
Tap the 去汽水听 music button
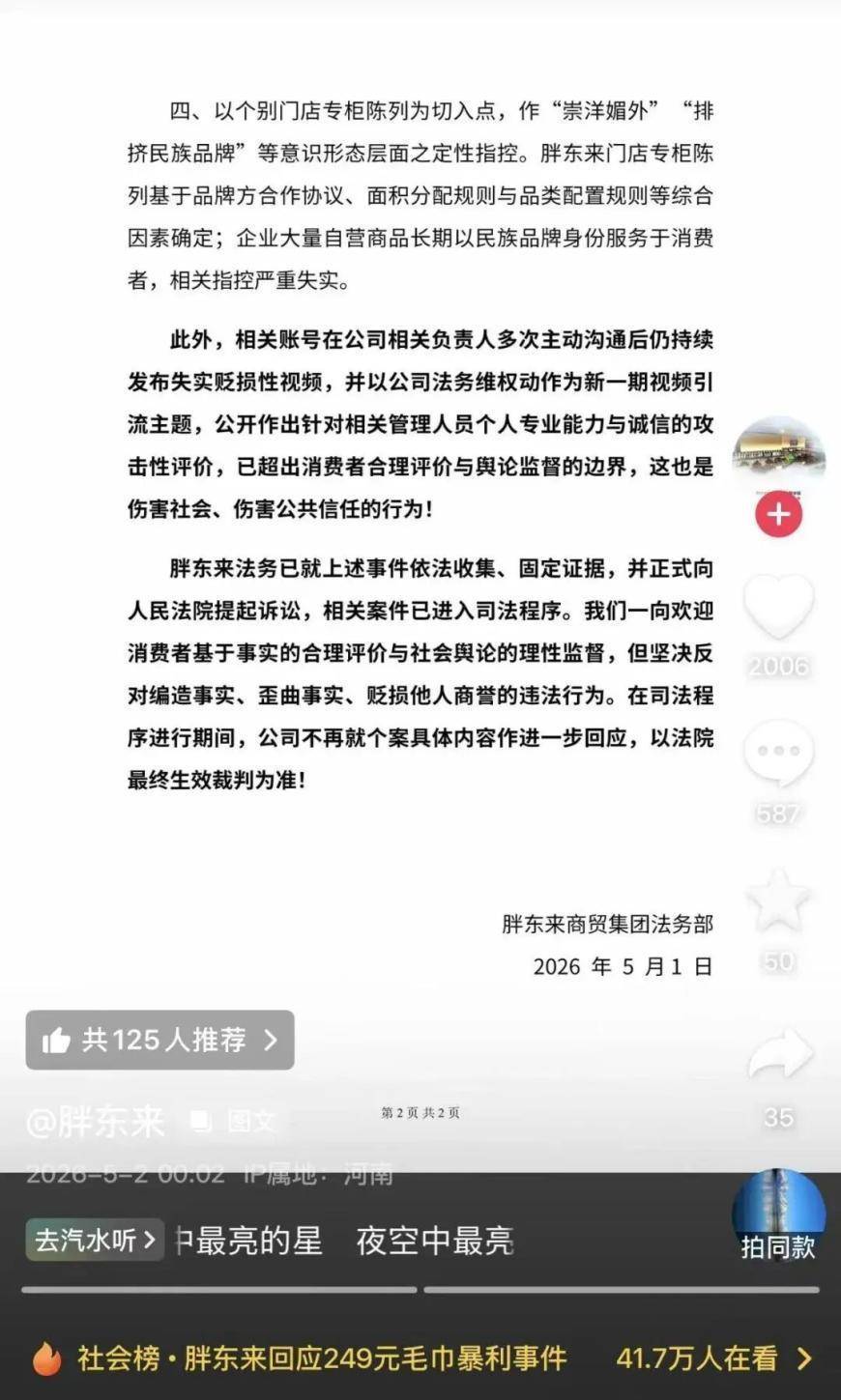(94, 1240)
